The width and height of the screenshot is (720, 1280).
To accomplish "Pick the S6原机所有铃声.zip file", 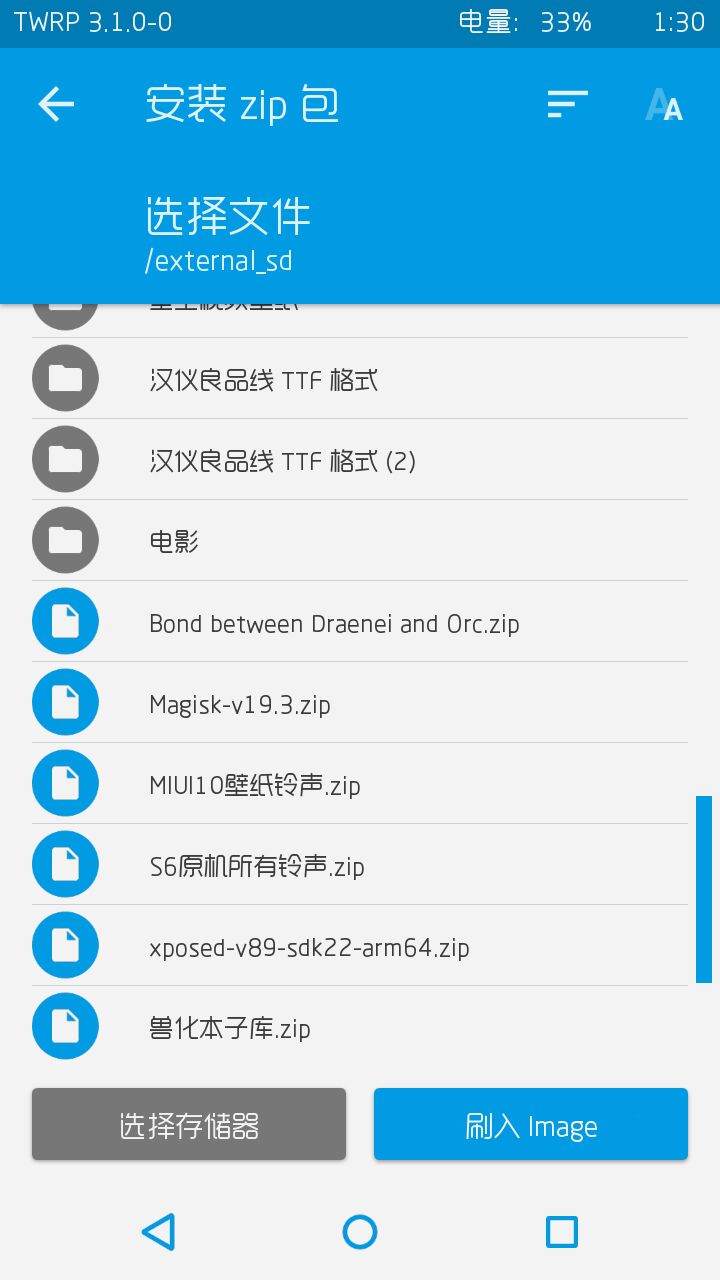I will coord(360,865).
